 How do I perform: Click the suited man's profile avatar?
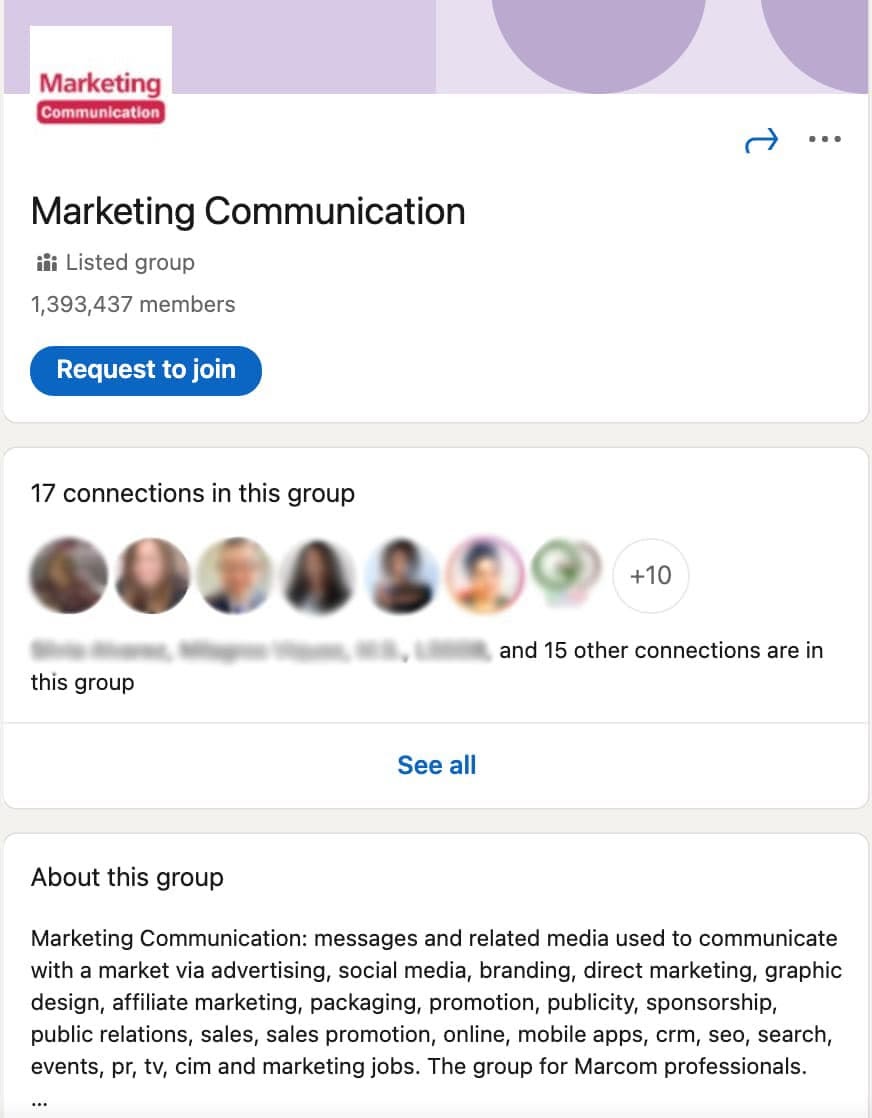pos(235,576)
